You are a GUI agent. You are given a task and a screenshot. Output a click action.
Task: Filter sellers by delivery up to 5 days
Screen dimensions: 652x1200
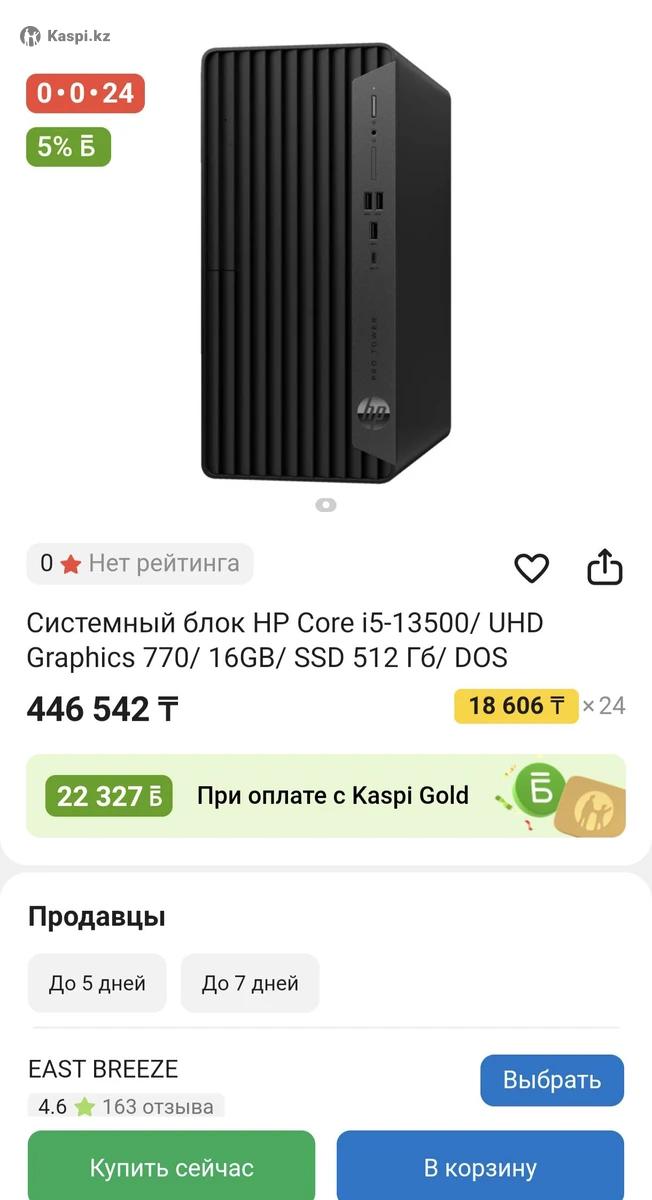[97, 983]
